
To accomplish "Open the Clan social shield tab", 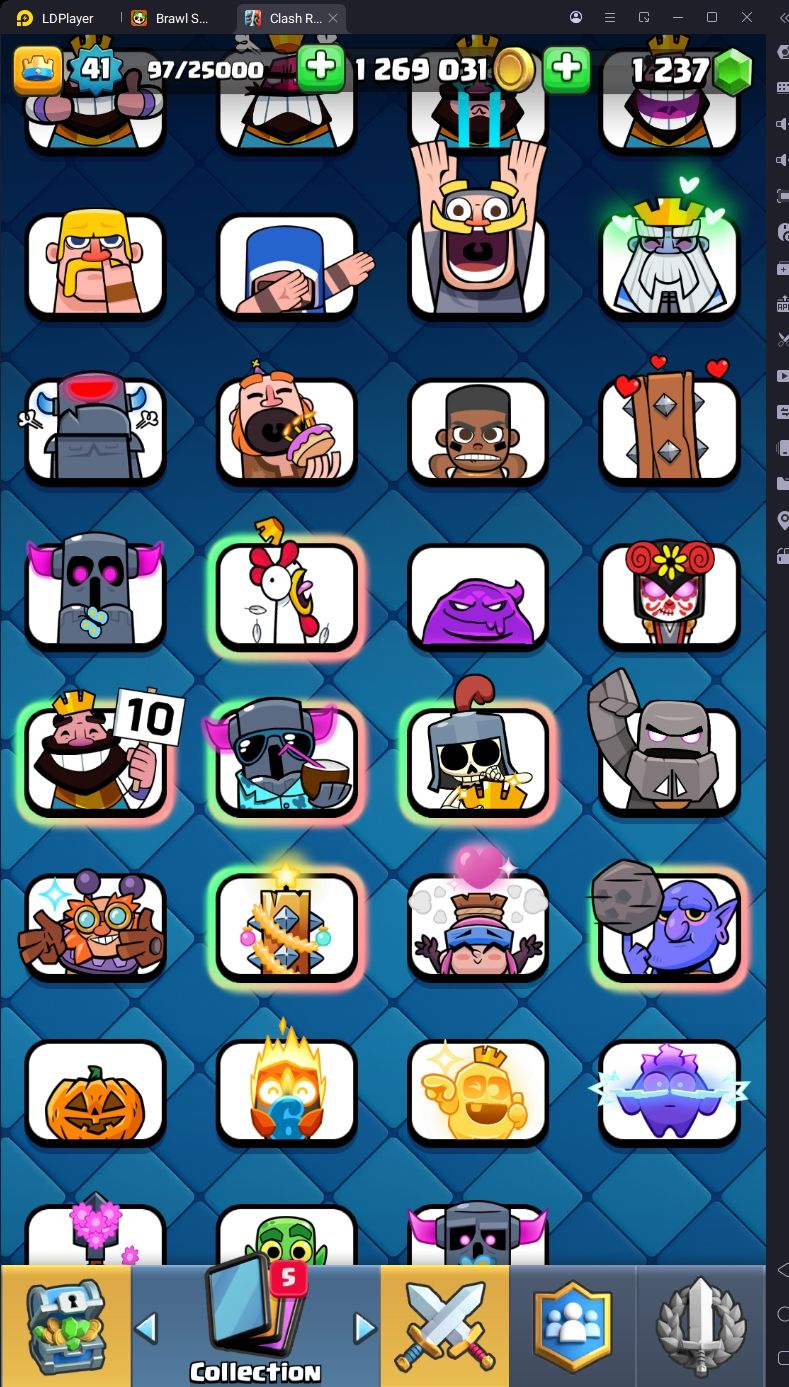I will (x=573, y=1325).
